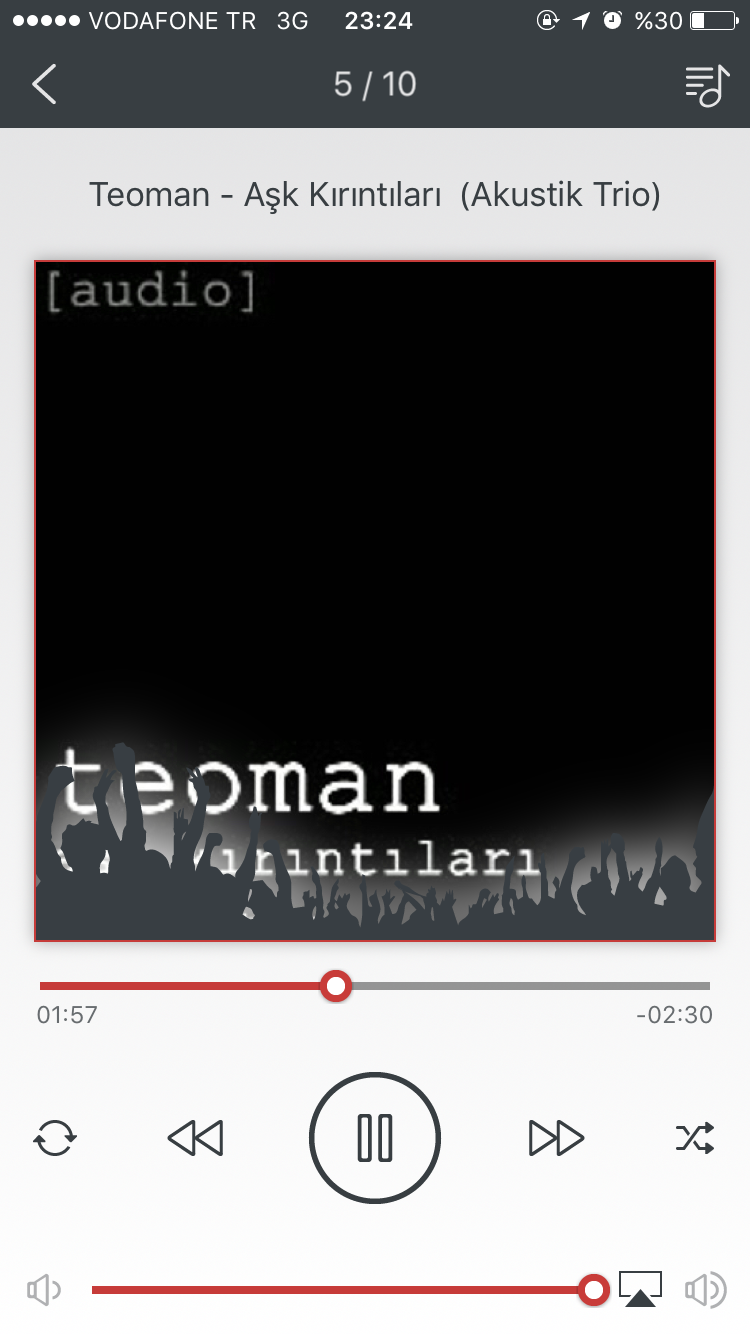This screenshot has height=1334, width=750.
Task: Open the playlist queue icon
Action: 707,86
